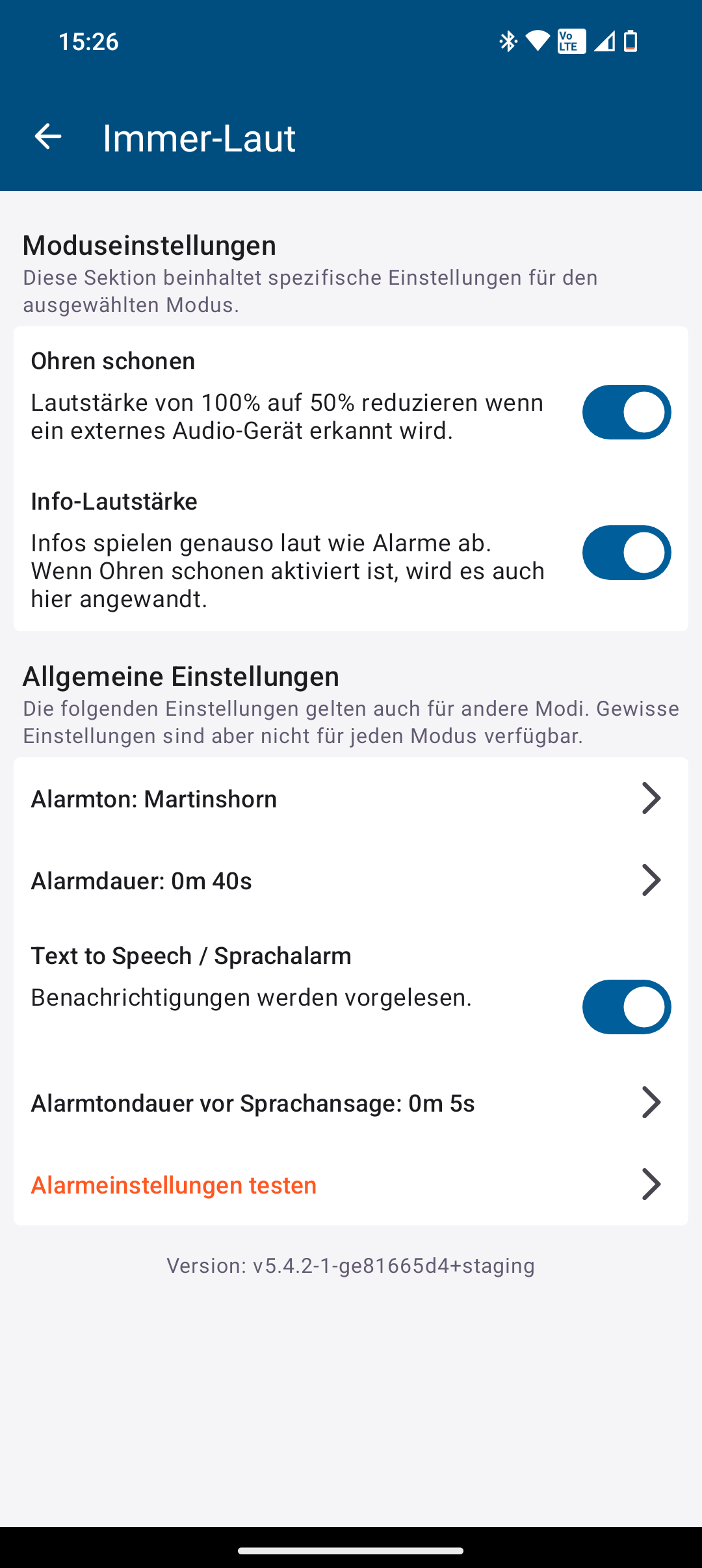702x1568 pixels.
Task: Open Alarmton: Martinshorn selection
Action: (x=350, y=798)
